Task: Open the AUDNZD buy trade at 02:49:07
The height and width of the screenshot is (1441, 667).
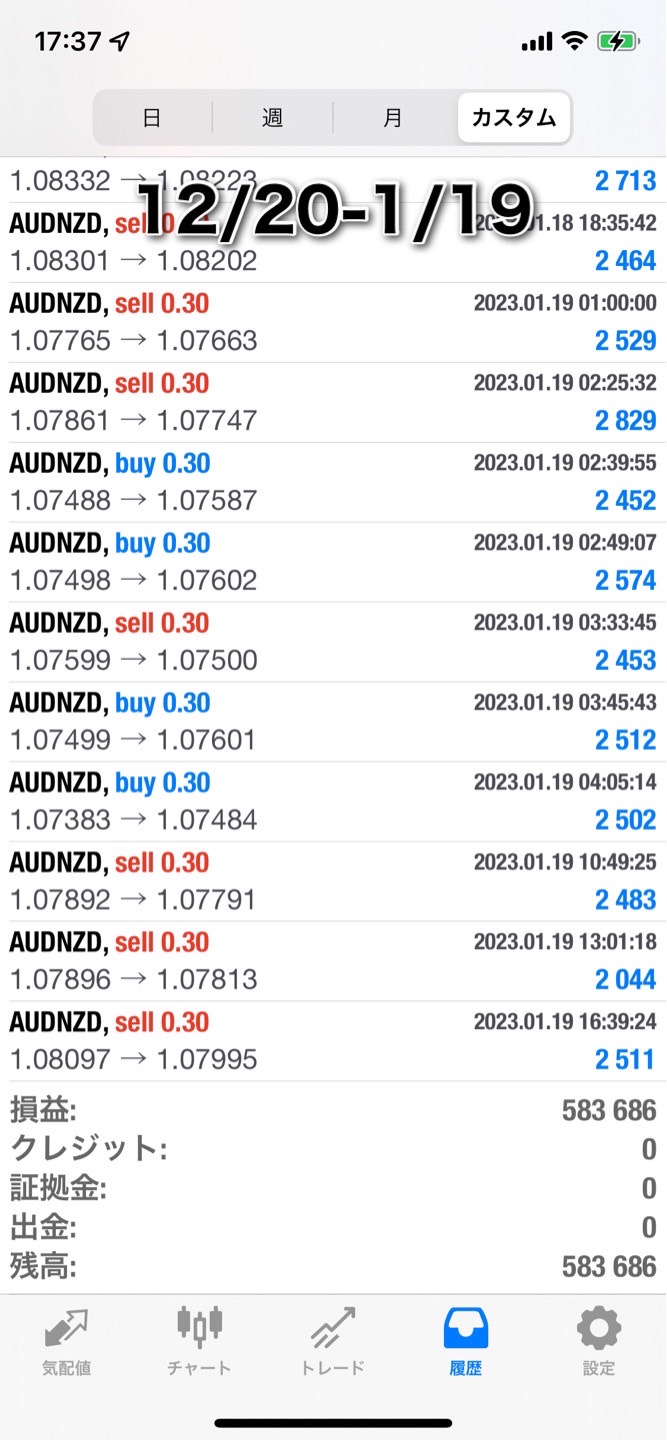Action: pos(333,562)
